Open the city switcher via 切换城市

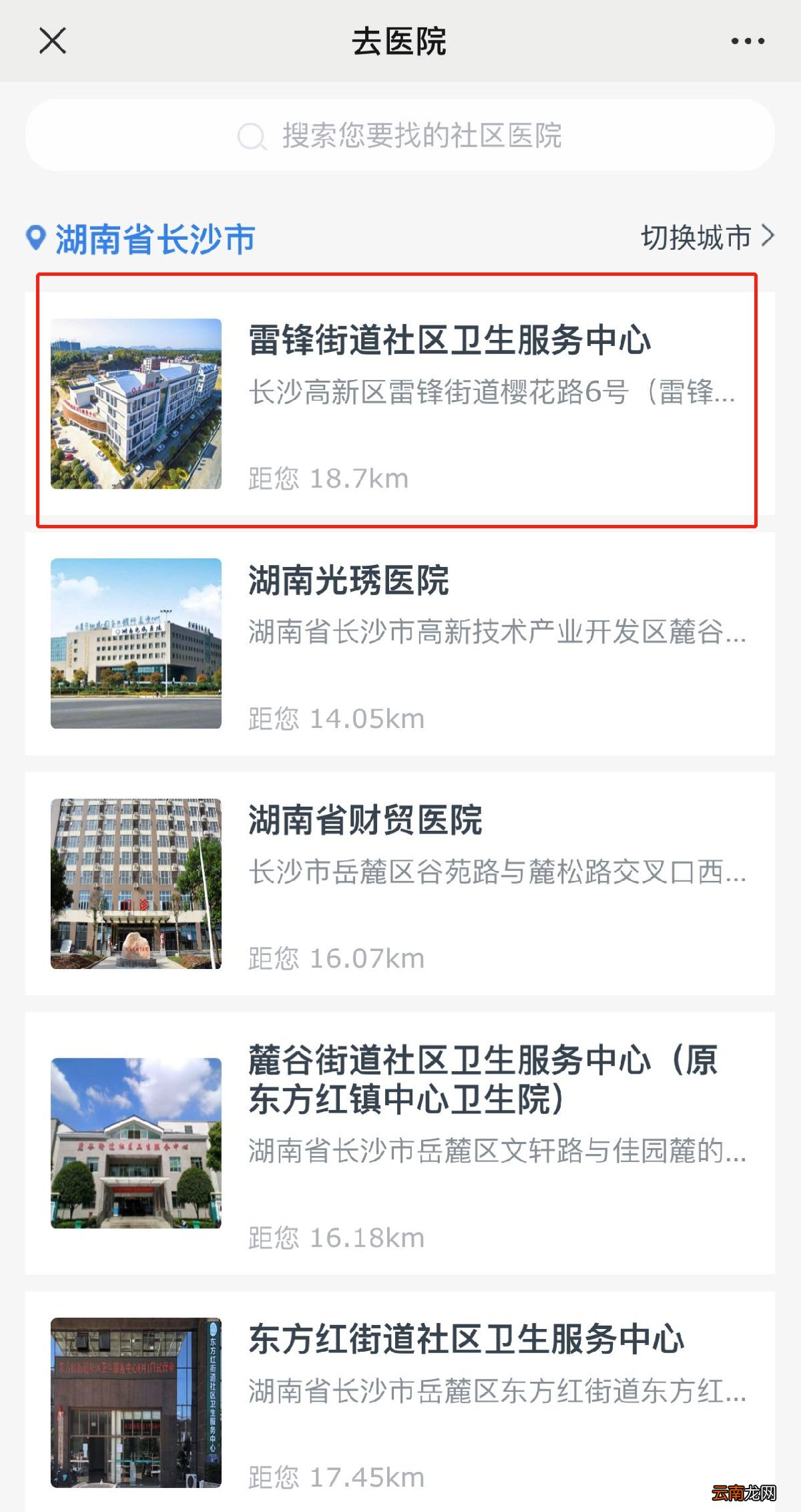click(698, 235)
